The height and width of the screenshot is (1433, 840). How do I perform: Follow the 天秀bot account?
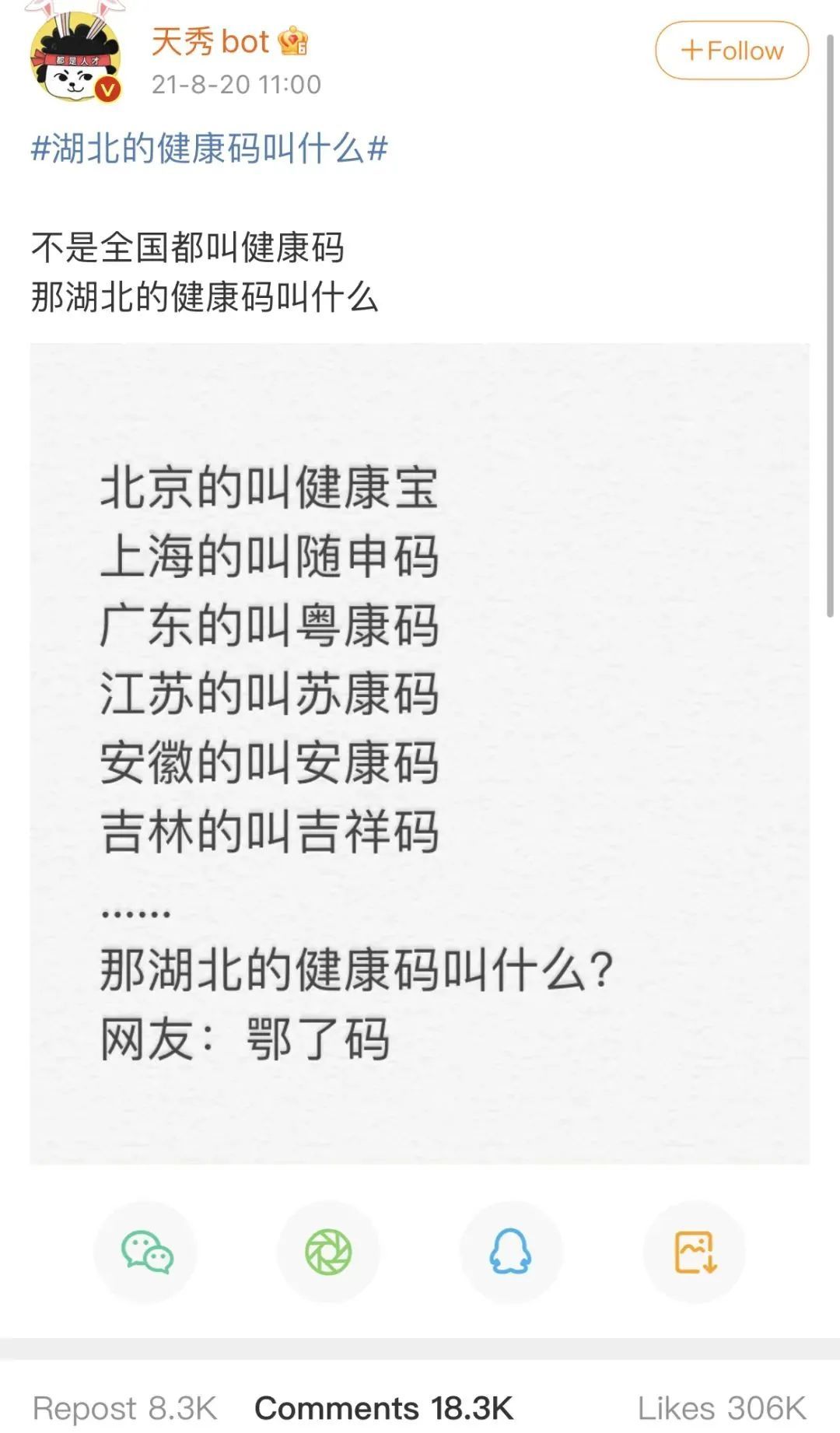click(x=731, y=51)
